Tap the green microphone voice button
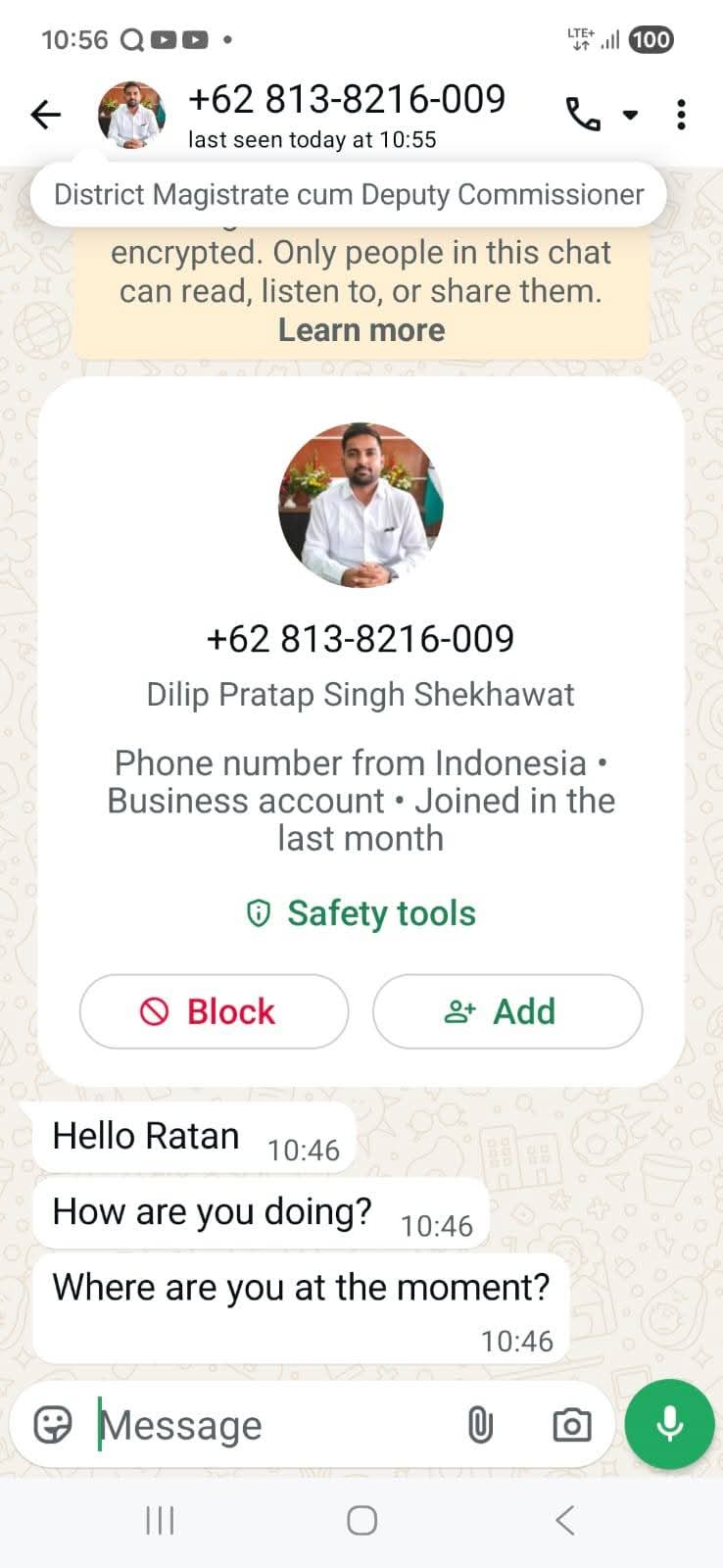 [670, 1425]
